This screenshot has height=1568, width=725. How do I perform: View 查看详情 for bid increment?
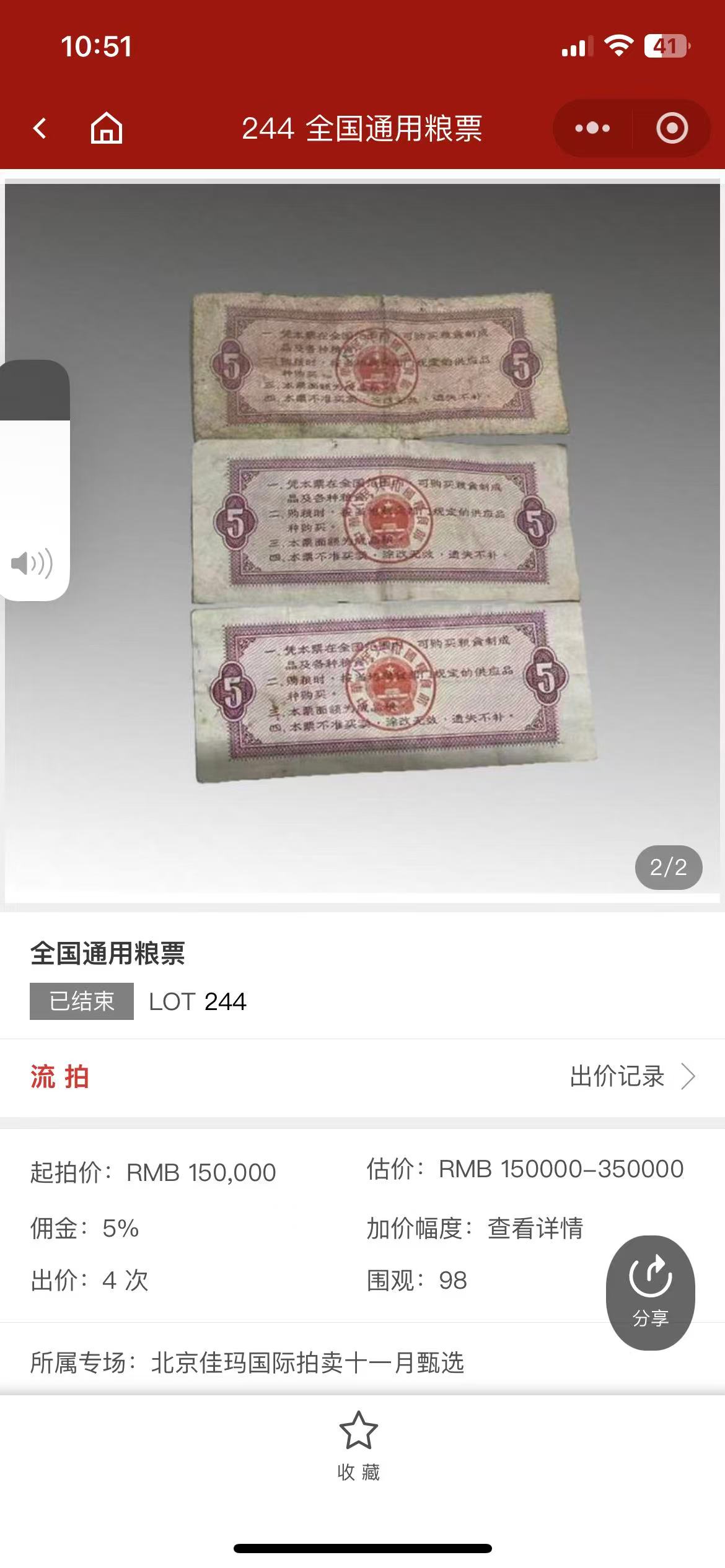[535, 1228]
